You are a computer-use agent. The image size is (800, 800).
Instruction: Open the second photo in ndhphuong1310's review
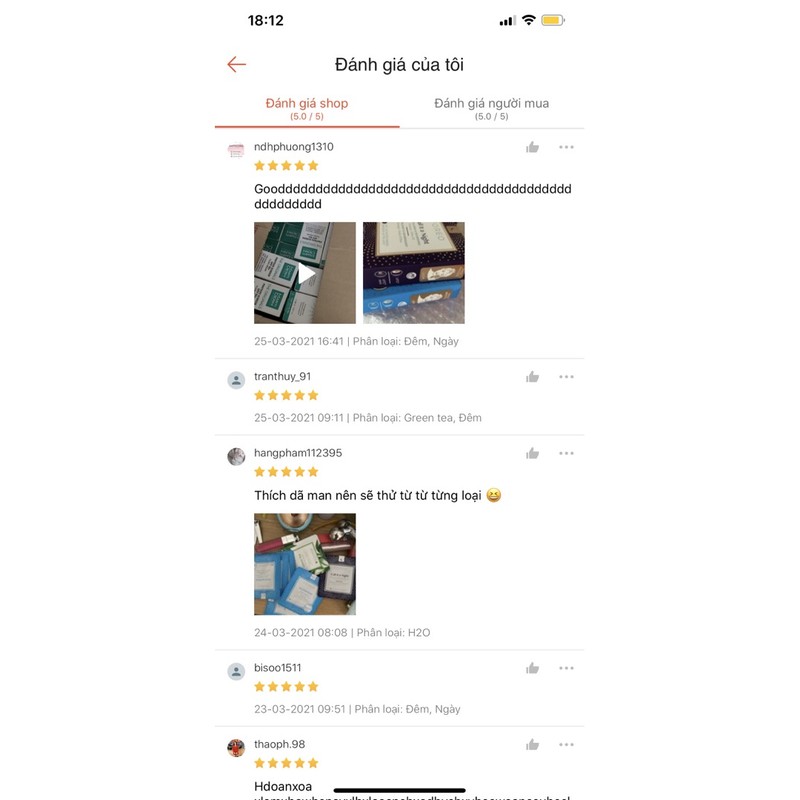(x=414, y=273)
